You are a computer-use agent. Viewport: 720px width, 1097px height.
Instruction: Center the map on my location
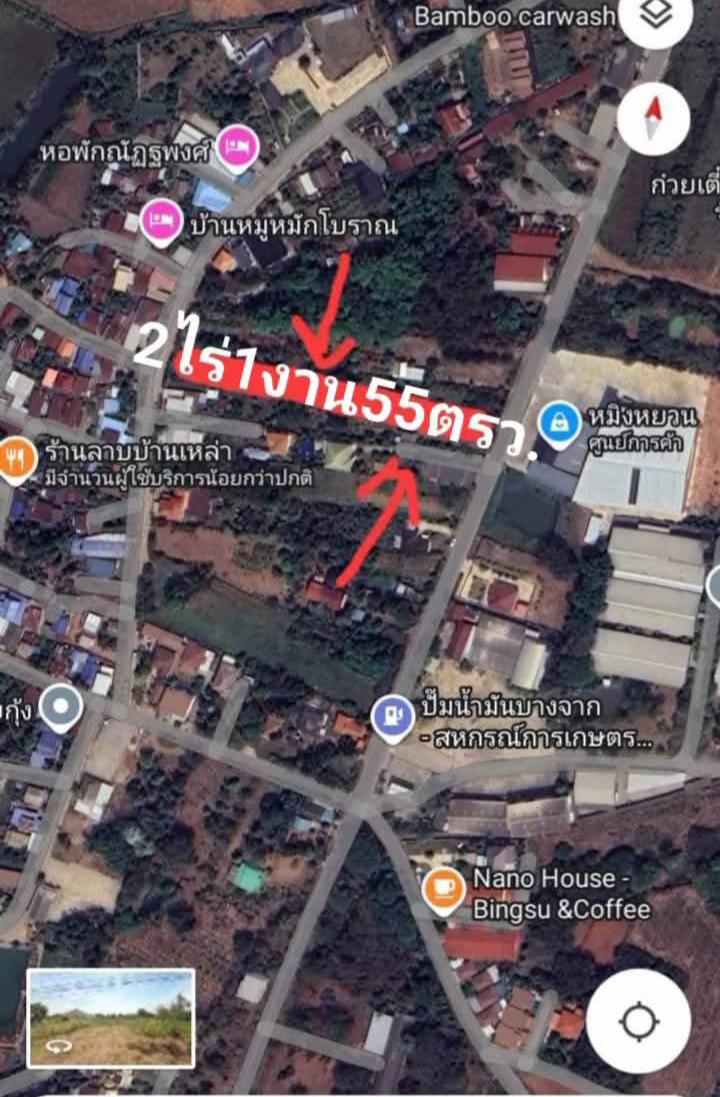[x=638, y=1021]
